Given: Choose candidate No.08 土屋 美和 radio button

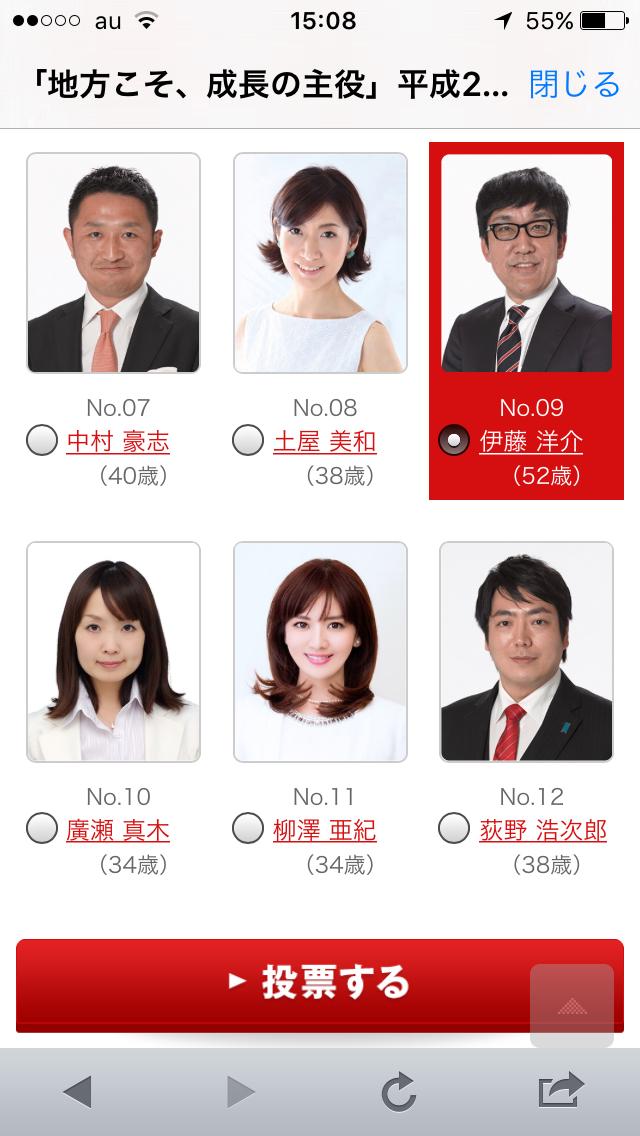Looking at the screenshot, I should [x=247, y=440].
